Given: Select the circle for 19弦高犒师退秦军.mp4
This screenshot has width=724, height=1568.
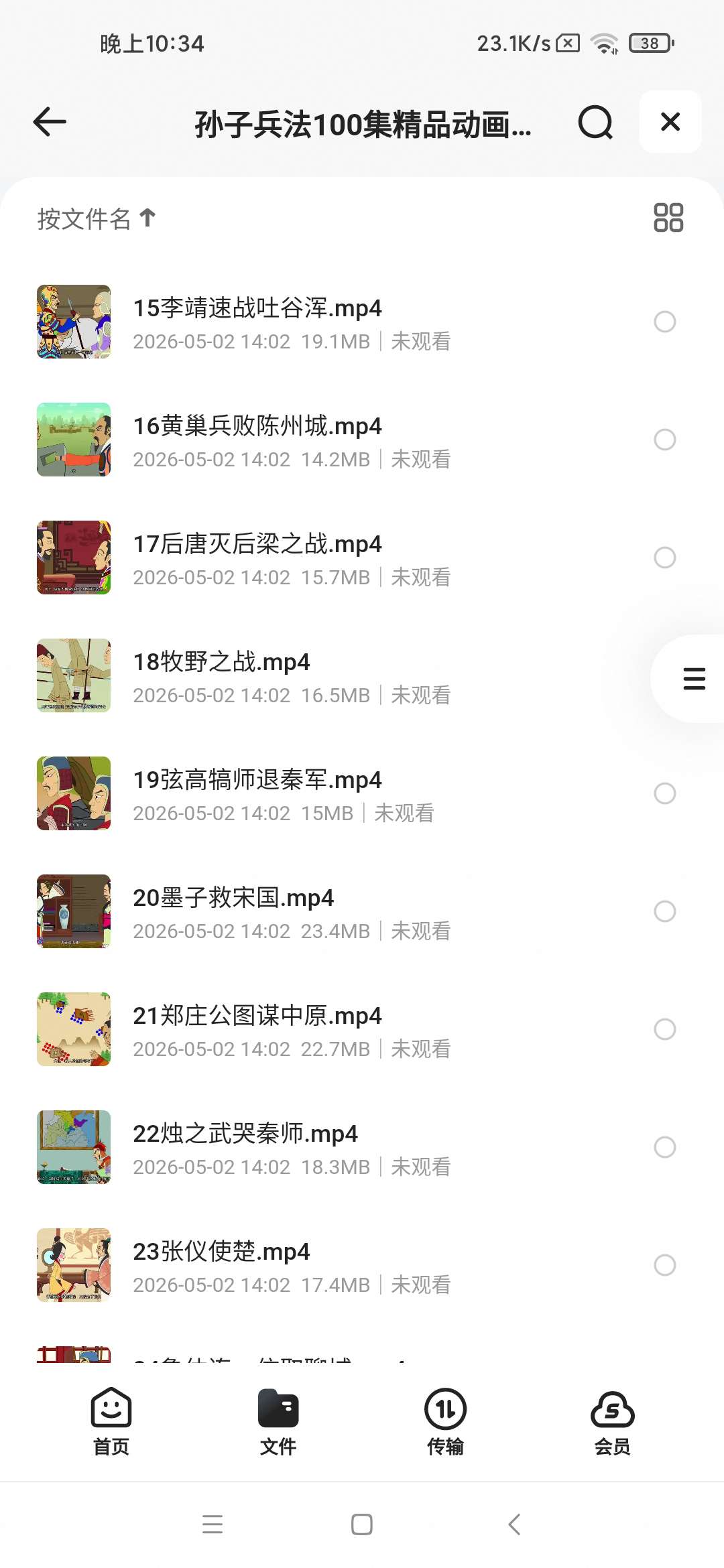Looking at the screenshot, I should pos(665,793).
